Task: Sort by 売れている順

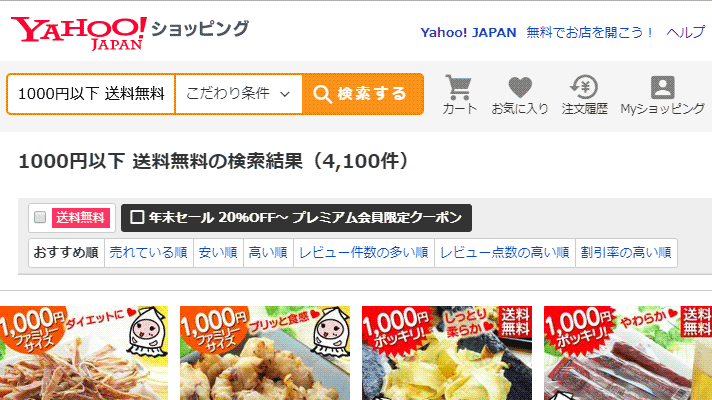Action: click(x=148, y=253)
